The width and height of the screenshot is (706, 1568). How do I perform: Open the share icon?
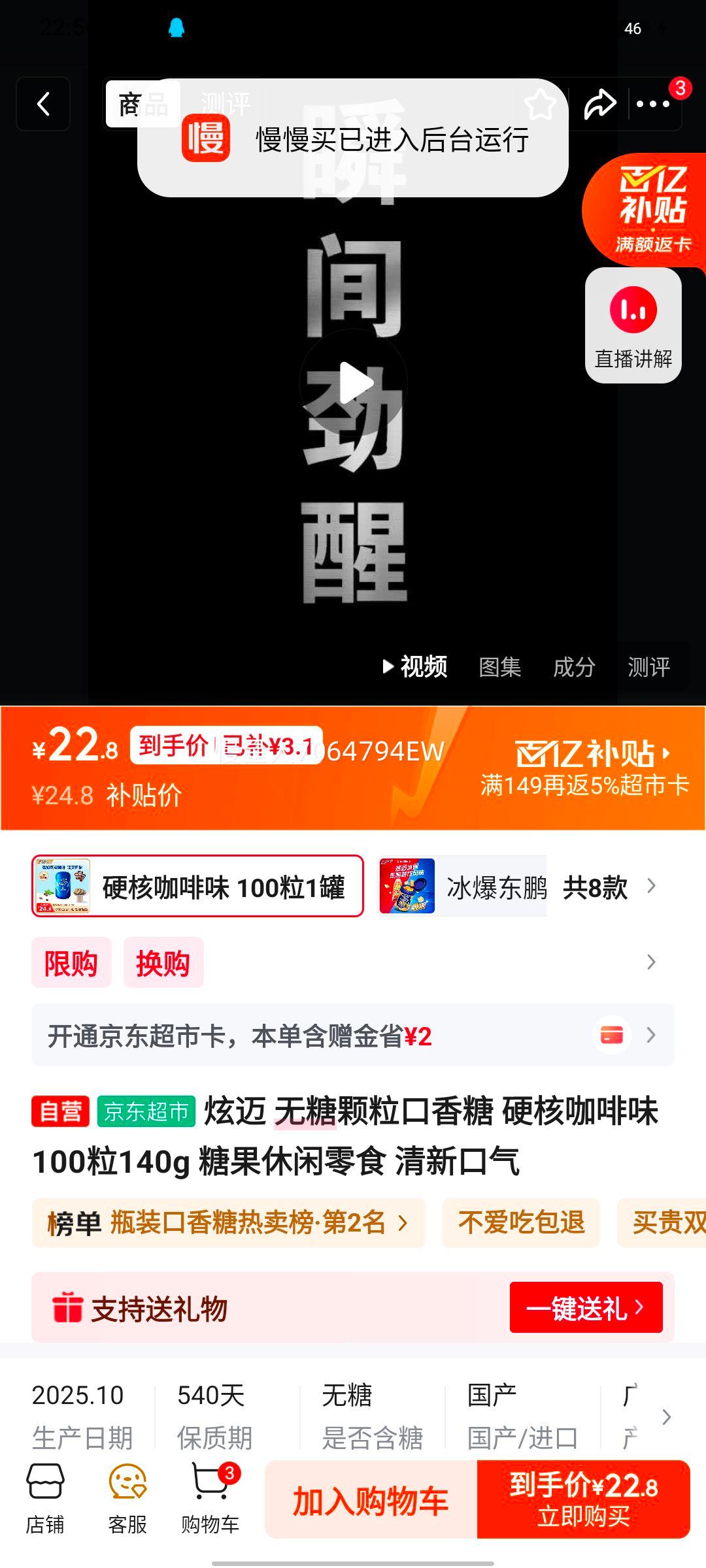[x=599, y=103]
